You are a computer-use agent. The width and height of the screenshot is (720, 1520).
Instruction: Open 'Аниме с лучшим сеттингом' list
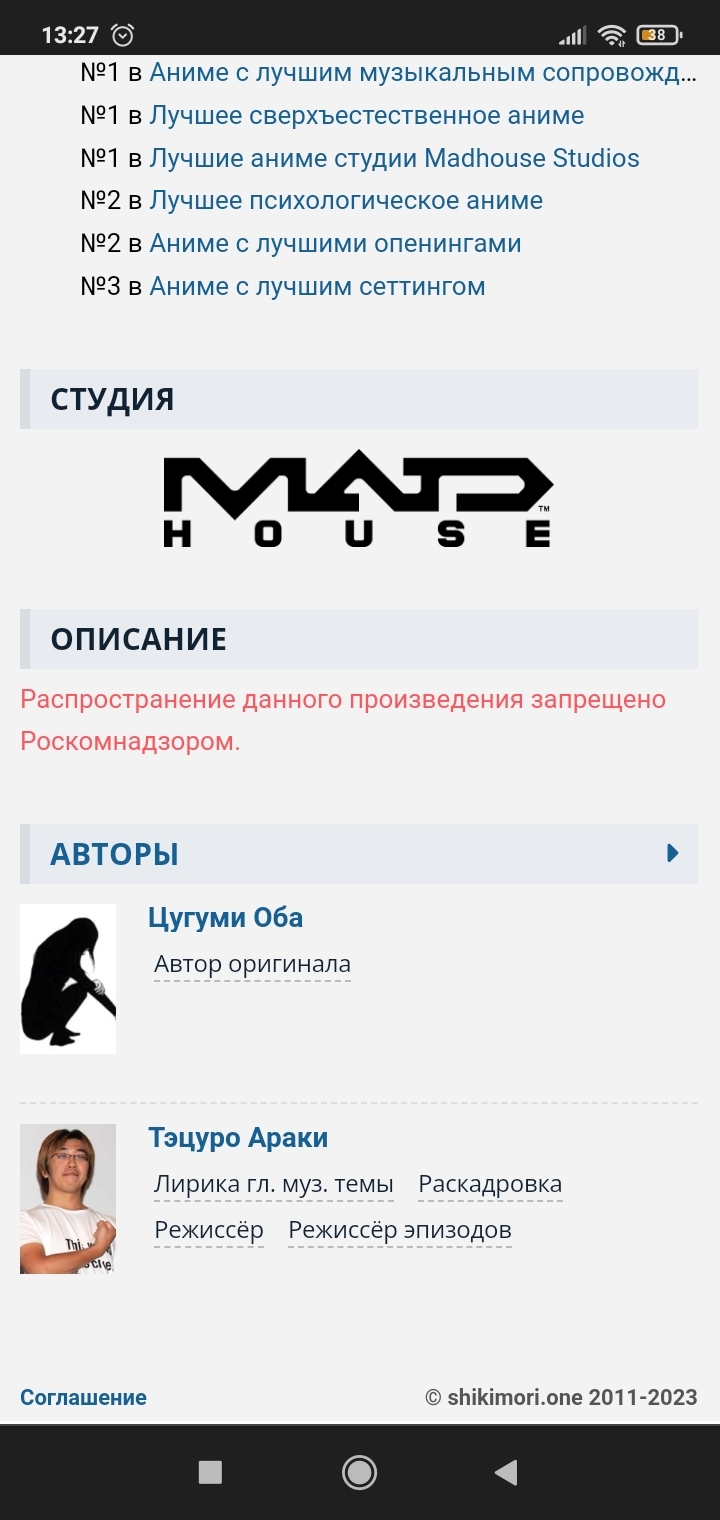point(317,287)
